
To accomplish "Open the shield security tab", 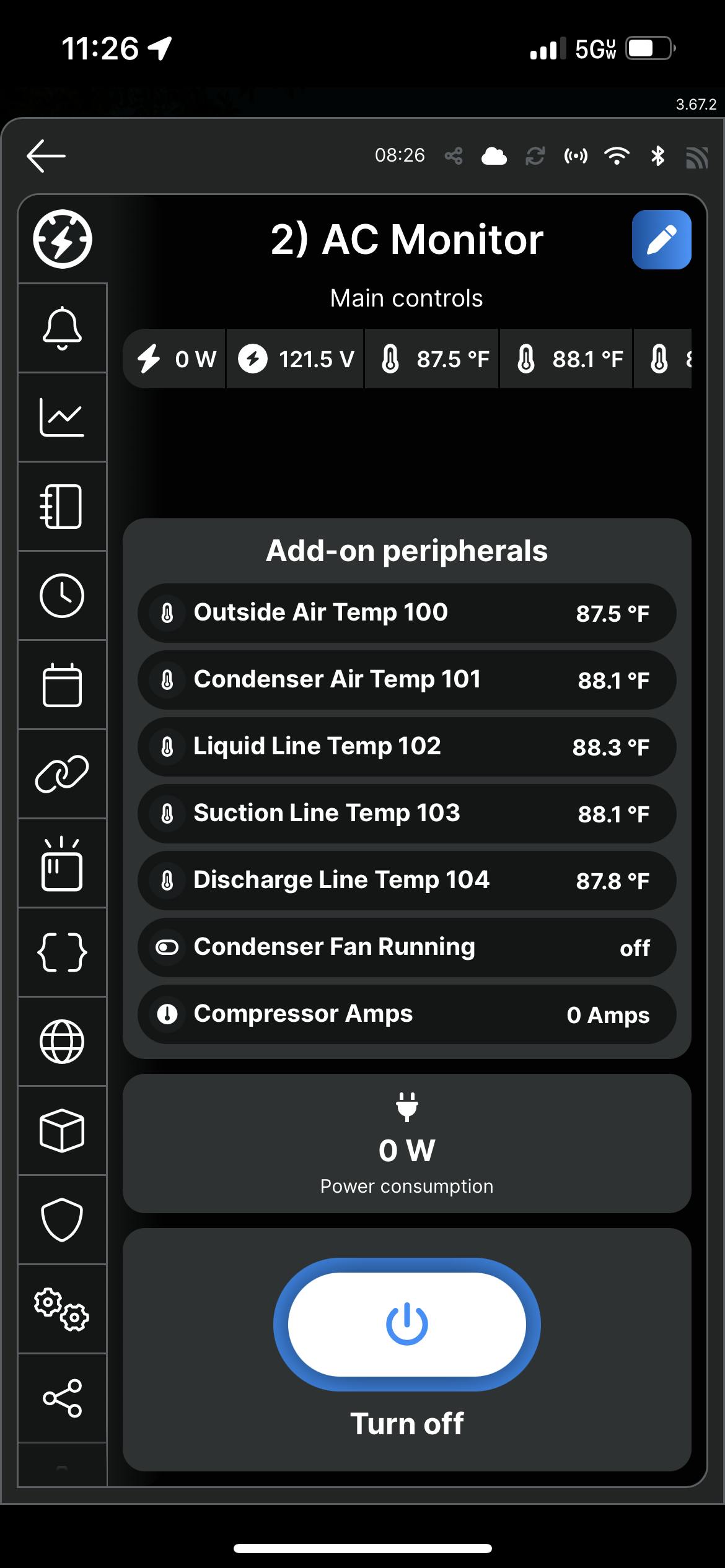I will [x=62, y=1219].
